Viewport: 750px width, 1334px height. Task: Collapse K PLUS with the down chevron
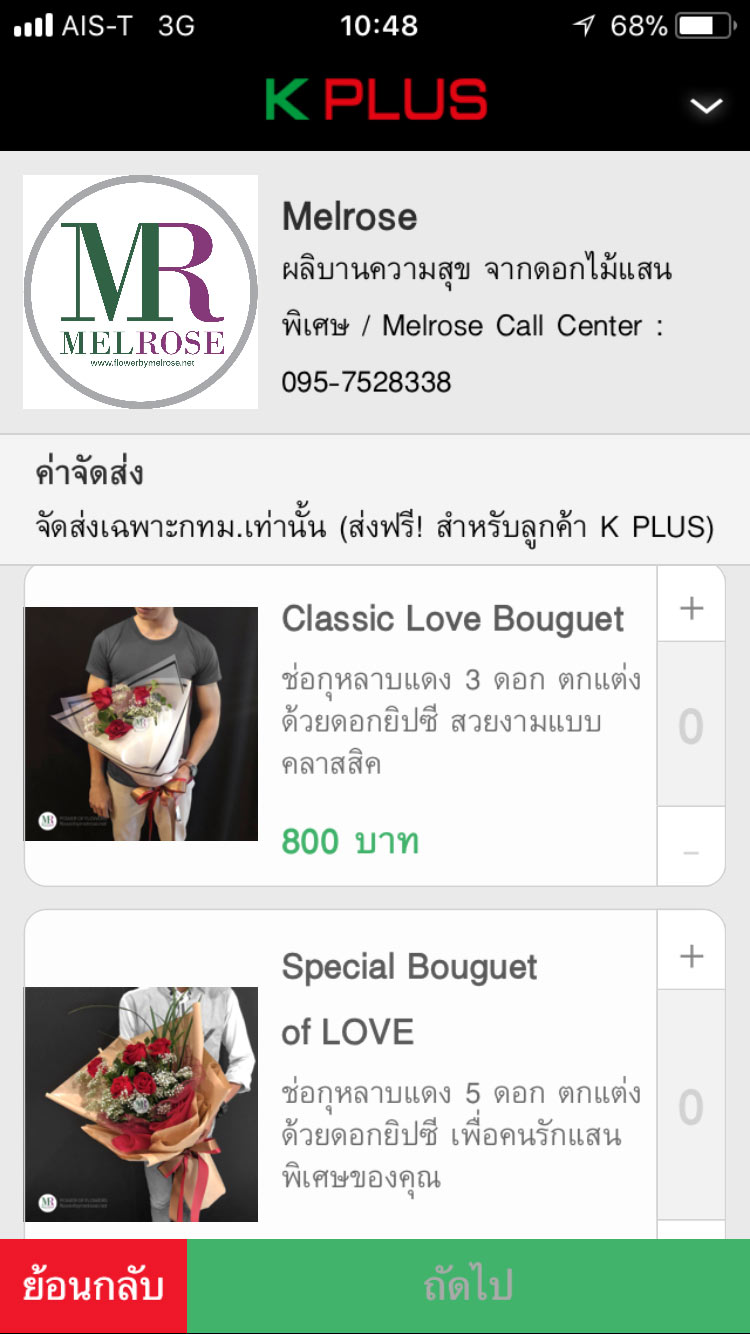click(706, 106)
